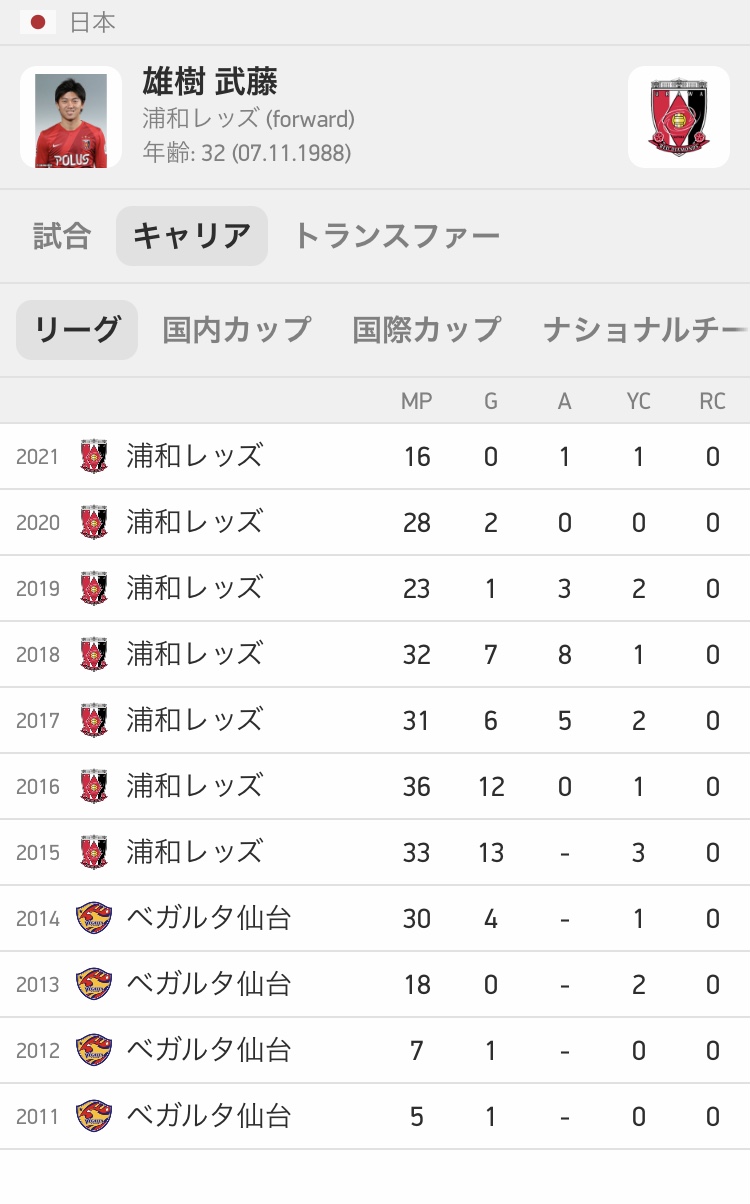Open the ナショナルチーム tab
This screenshot has width=750, height=1204.
(645, 330)
